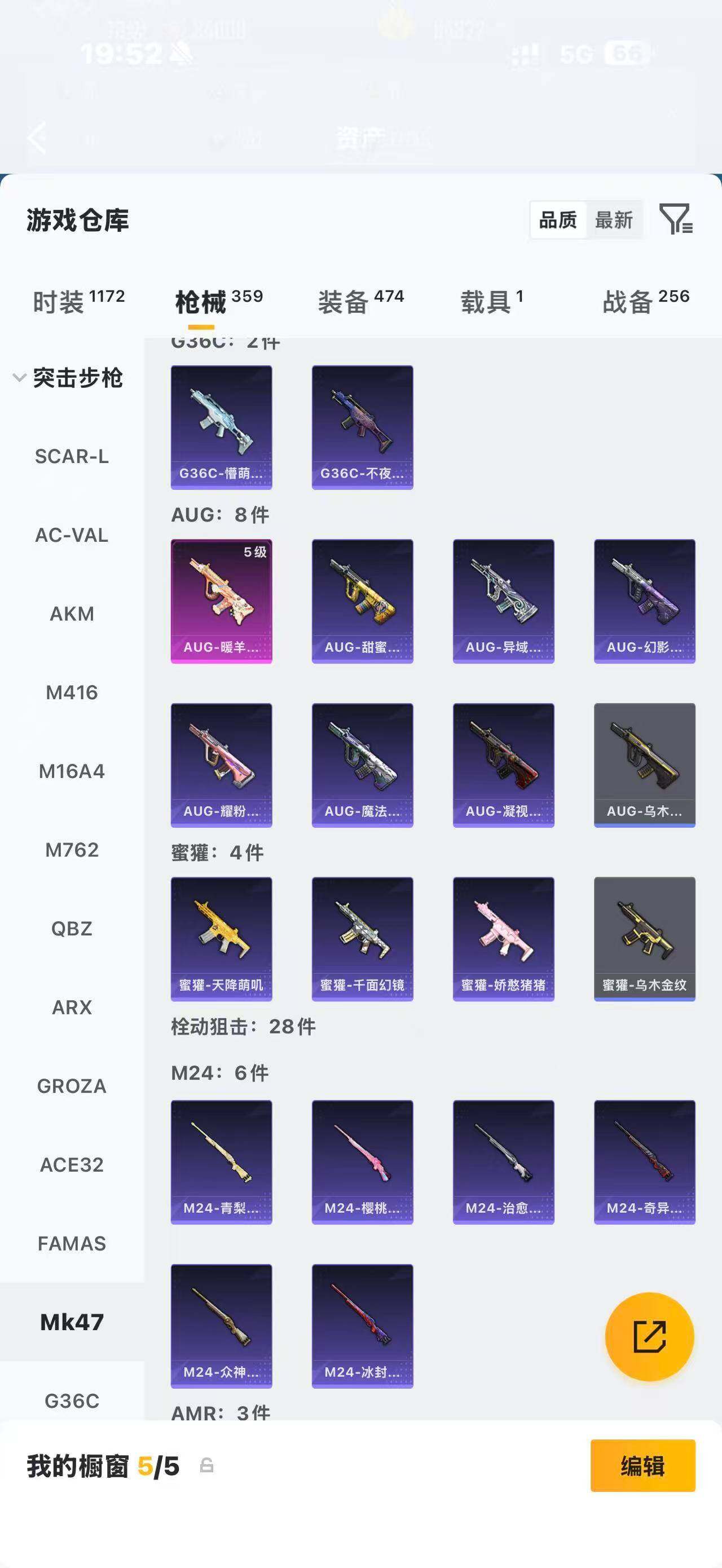Tap the yellow floating share button
The height and width of the screenshot is (1568, 722).
650,1337
